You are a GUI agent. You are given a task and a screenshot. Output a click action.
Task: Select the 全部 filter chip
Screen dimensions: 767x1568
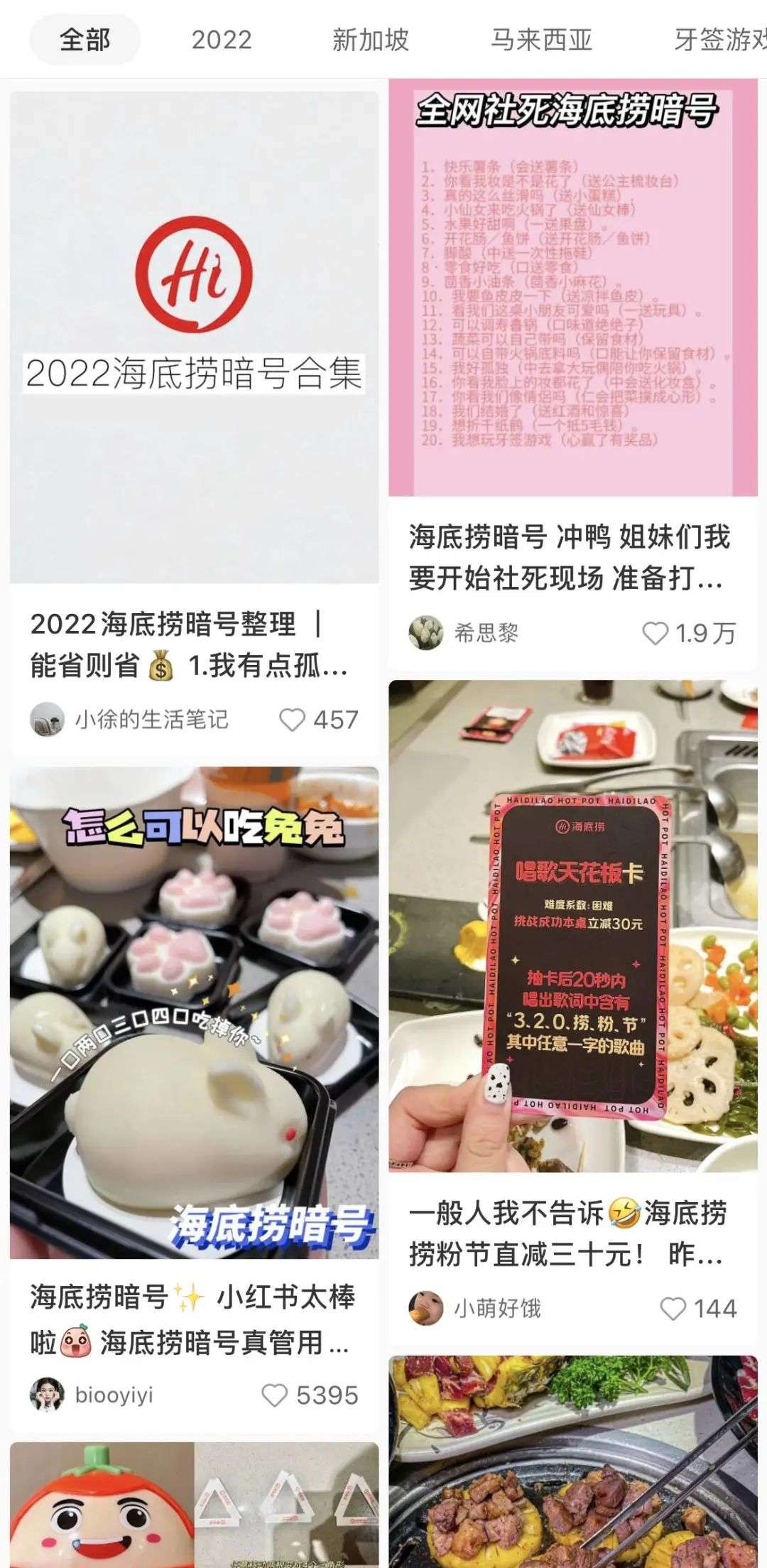click(x=85, y=39)
